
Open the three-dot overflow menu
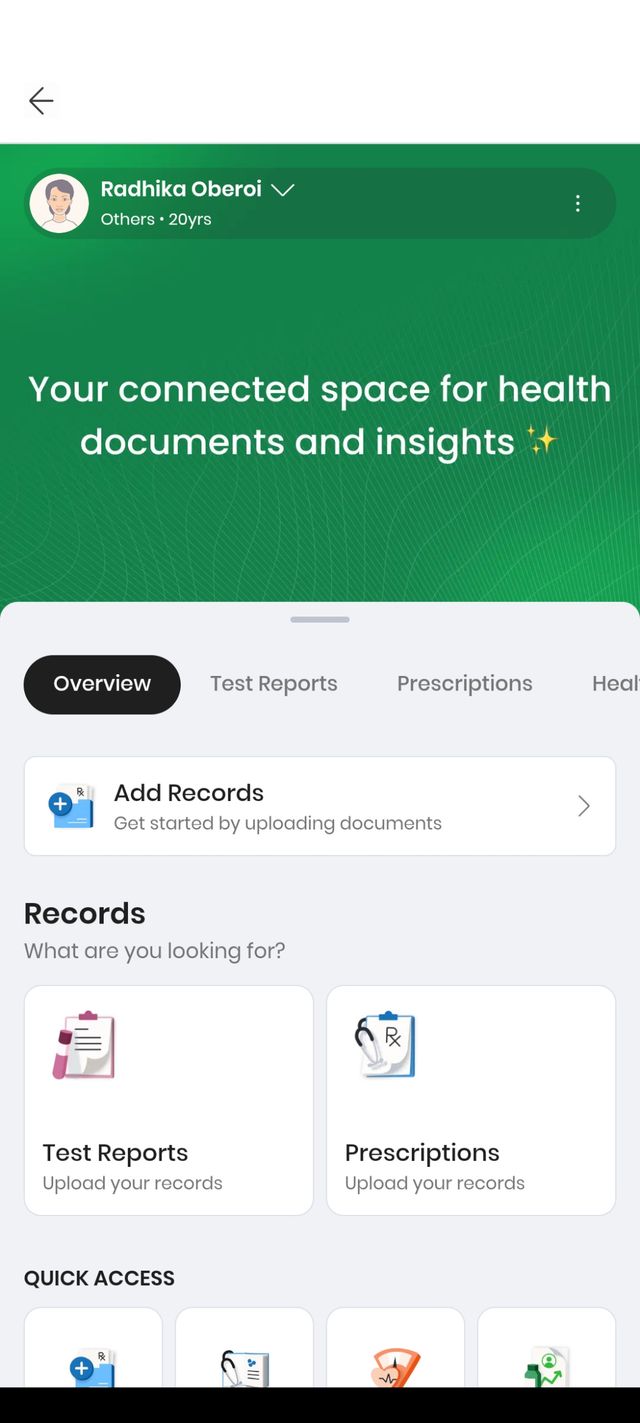pyautogui.click(x=577, y=204)
